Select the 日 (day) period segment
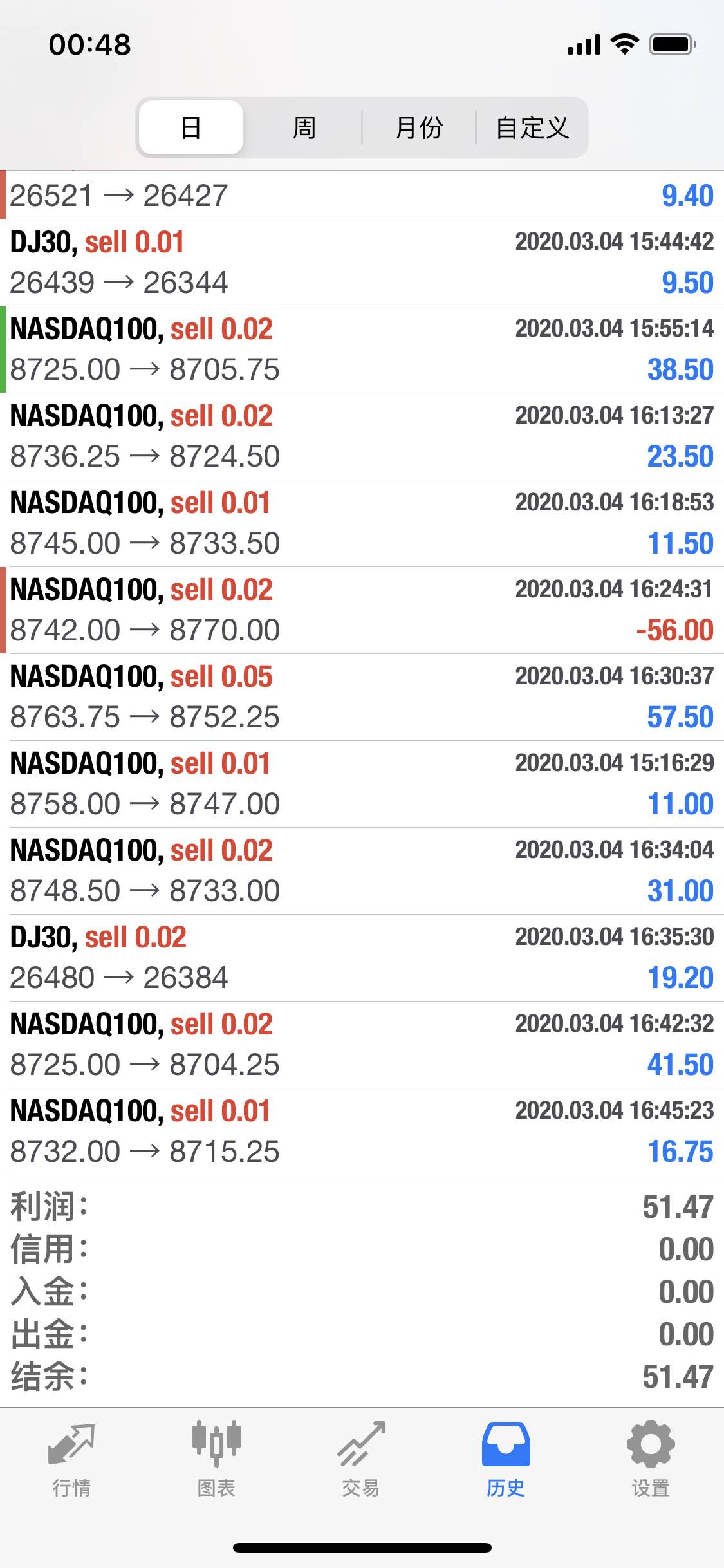Screen dimensions: 724x1568 [191, 127]
